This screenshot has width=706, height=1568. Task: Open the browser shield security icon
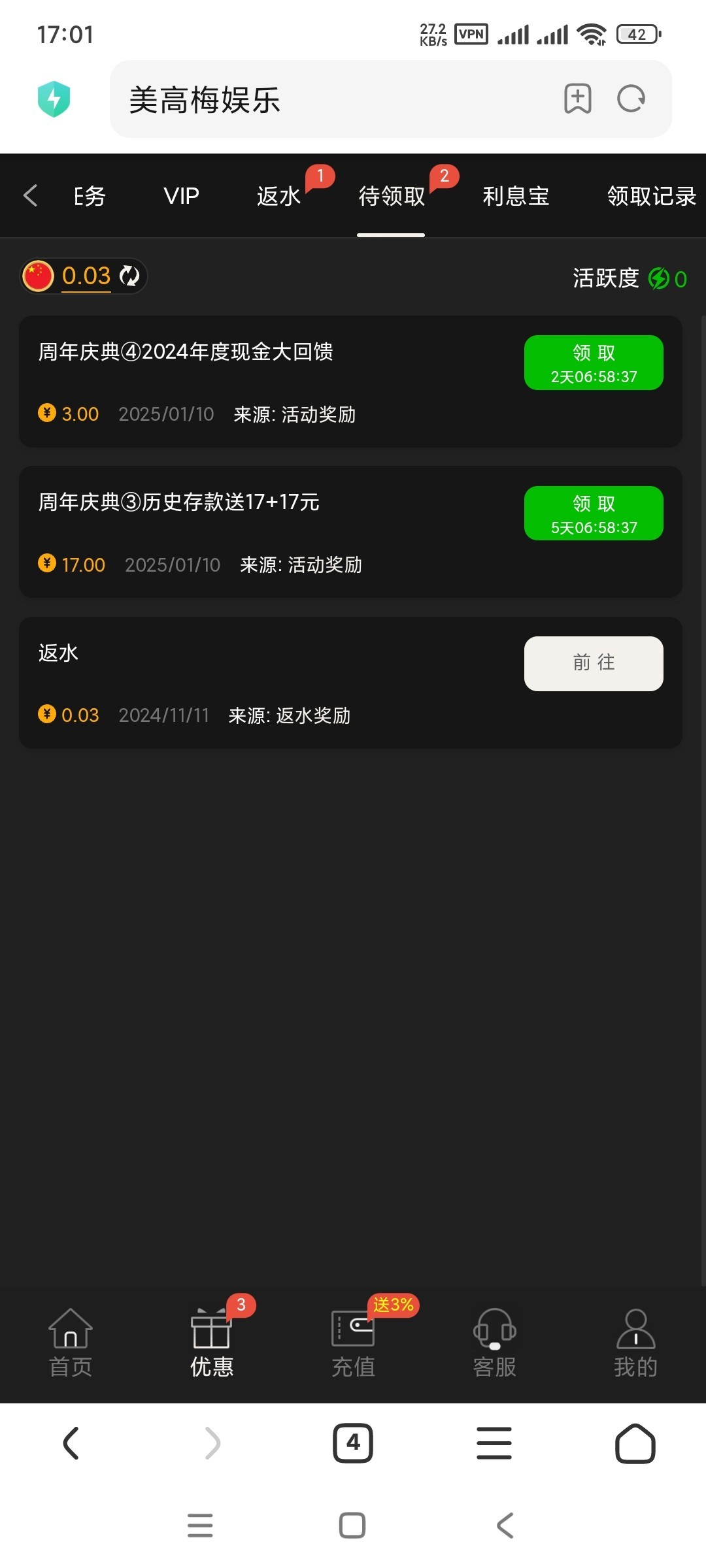(54, 99)
